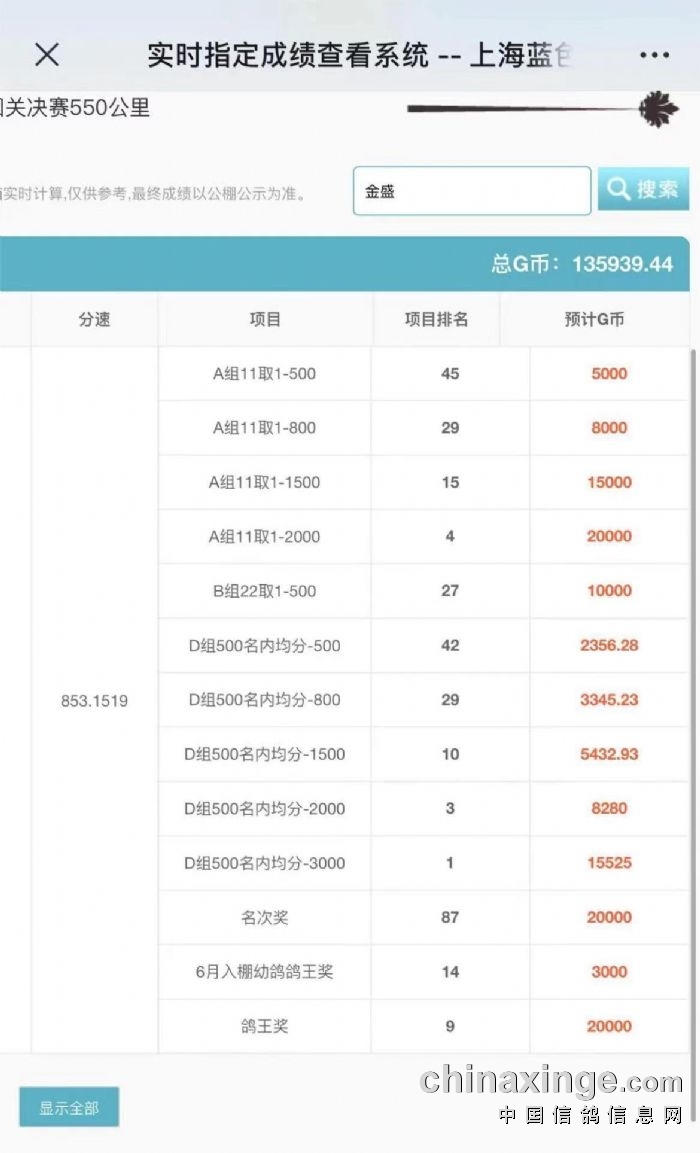Tap the 显示全部 button
This screenshot has width=700, height=1153.
[69, 1107]
